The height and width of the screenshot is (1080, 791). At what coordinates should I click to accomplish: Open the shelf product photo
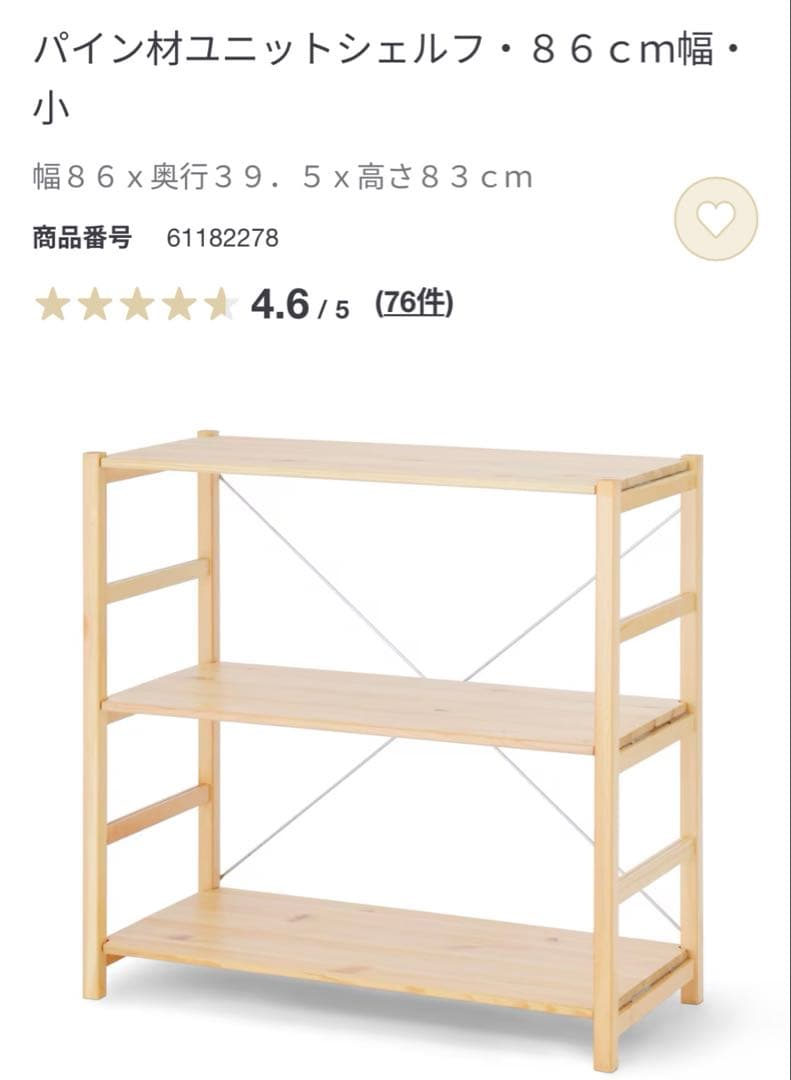(395, 720)
